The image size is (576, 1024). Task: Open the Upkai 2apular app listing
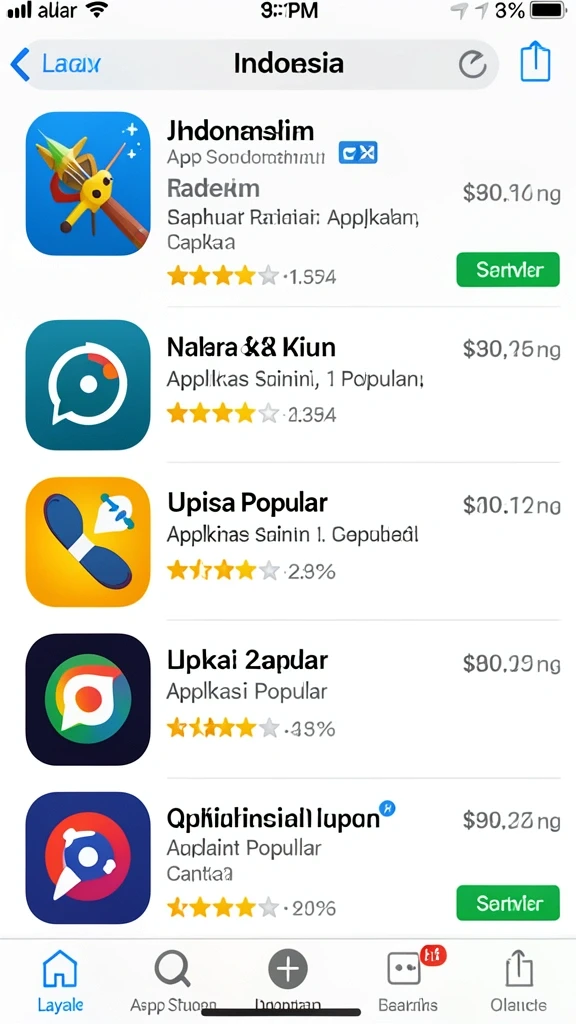[x=293, y=699]
